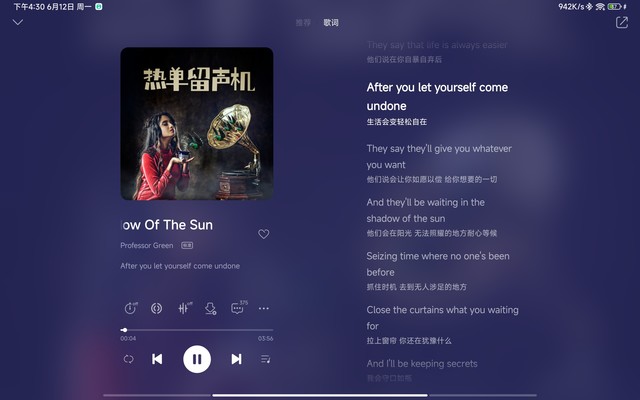The width and height of the screenshot is (640, 400).
Task: Open the 热单留声机 album cover
Action: [197, 123]
